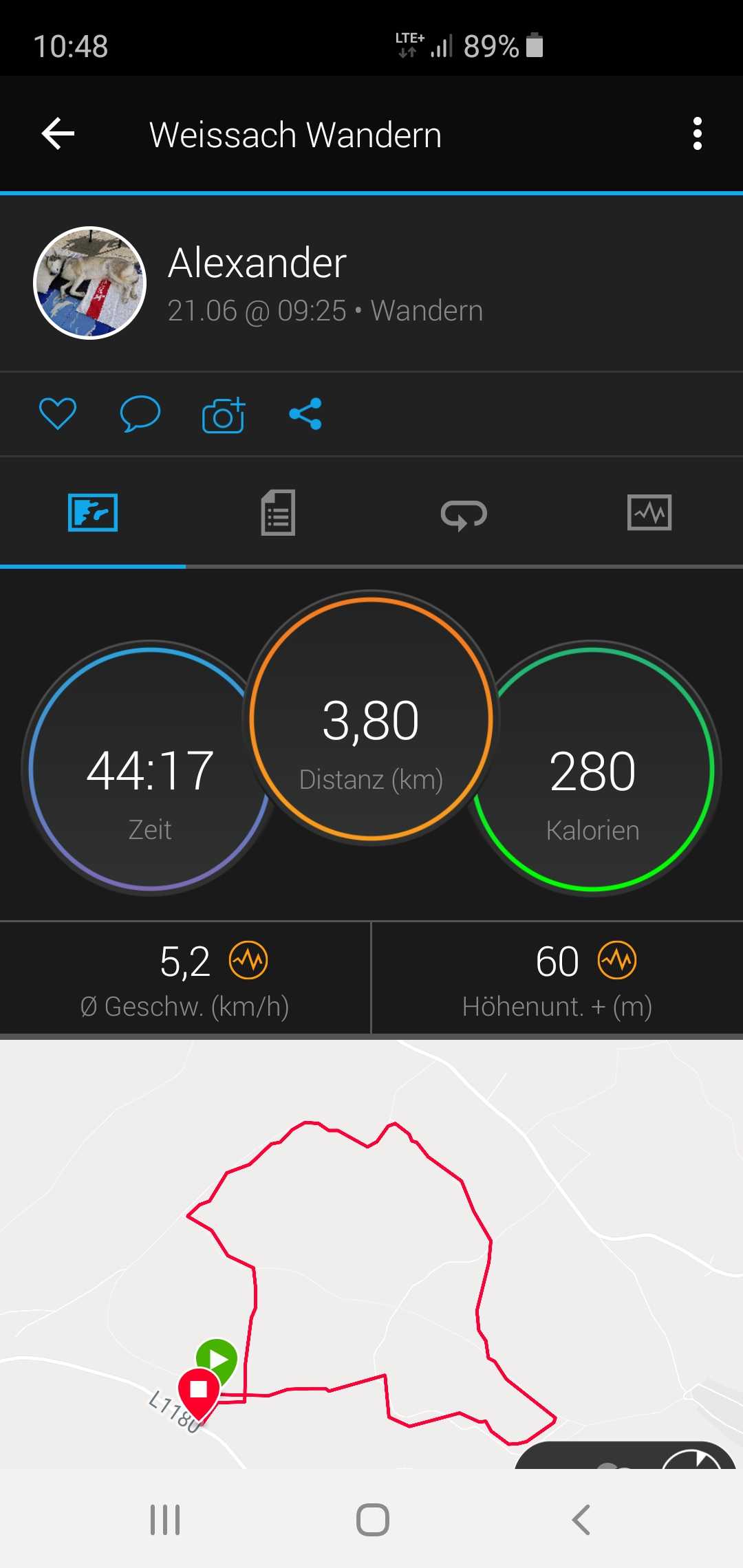This screenshot has width=743, height=1568.
Task: Like this activity with the heart icon
Action: 58,414
